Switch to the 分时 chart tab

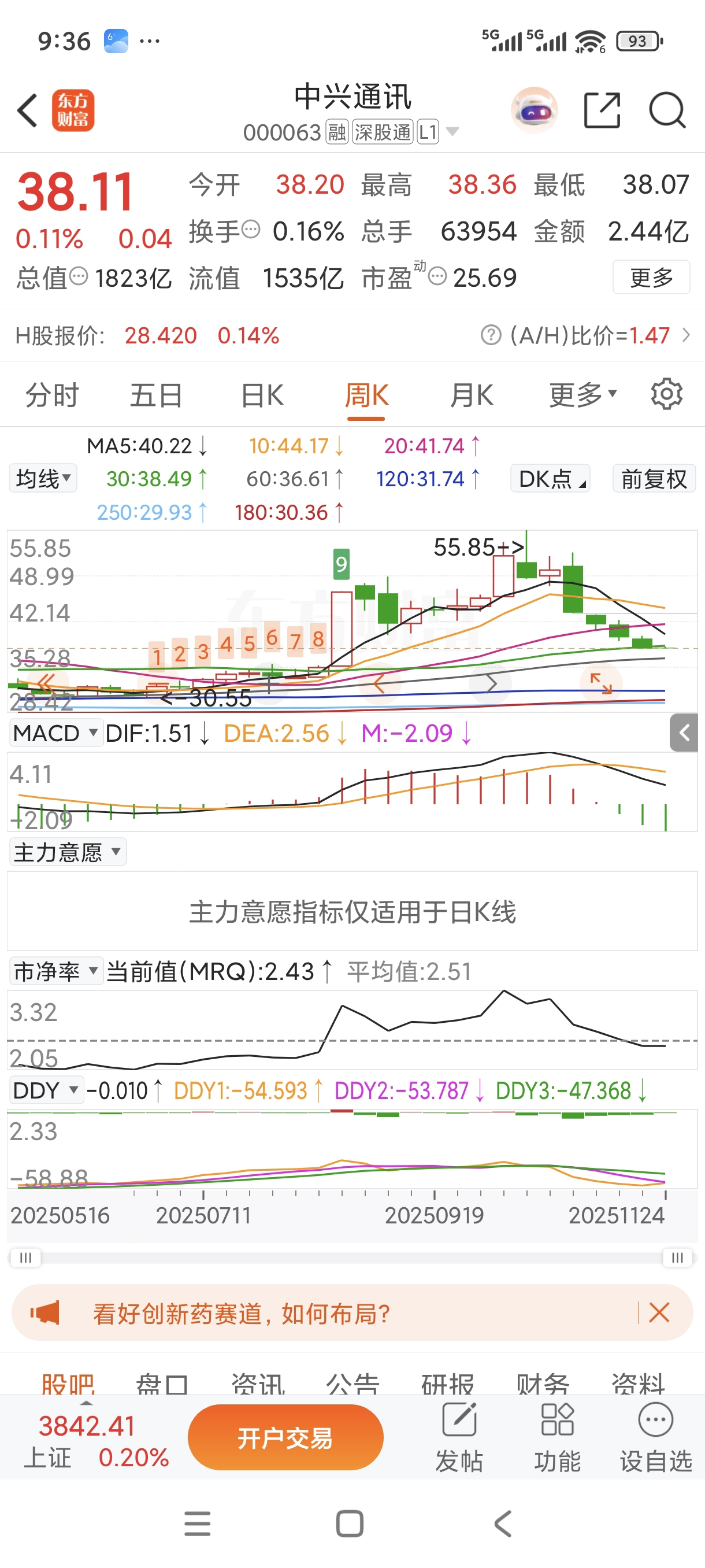point(51,395)
